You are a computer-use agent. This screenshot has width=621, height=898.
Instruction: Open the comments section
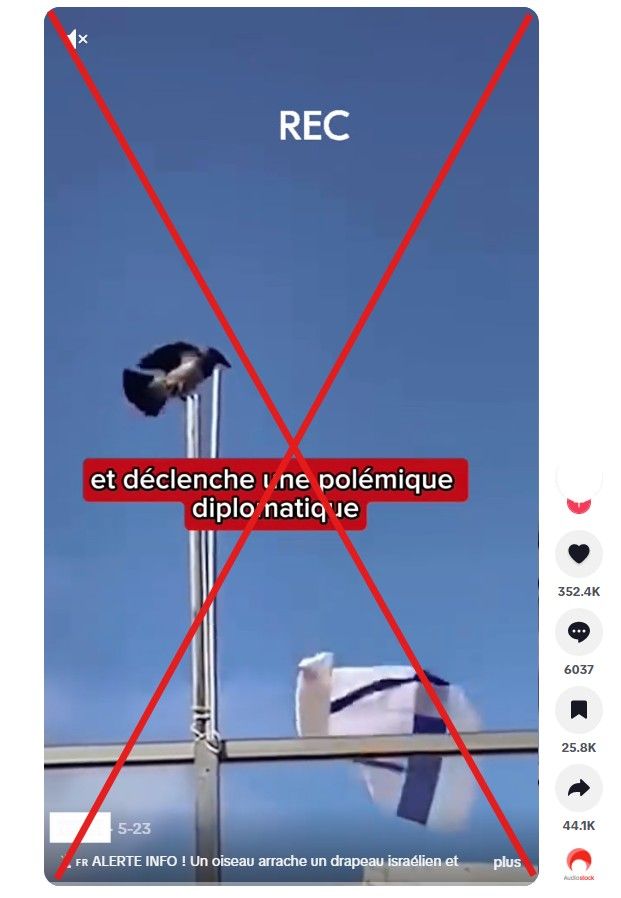coord(578,631)
